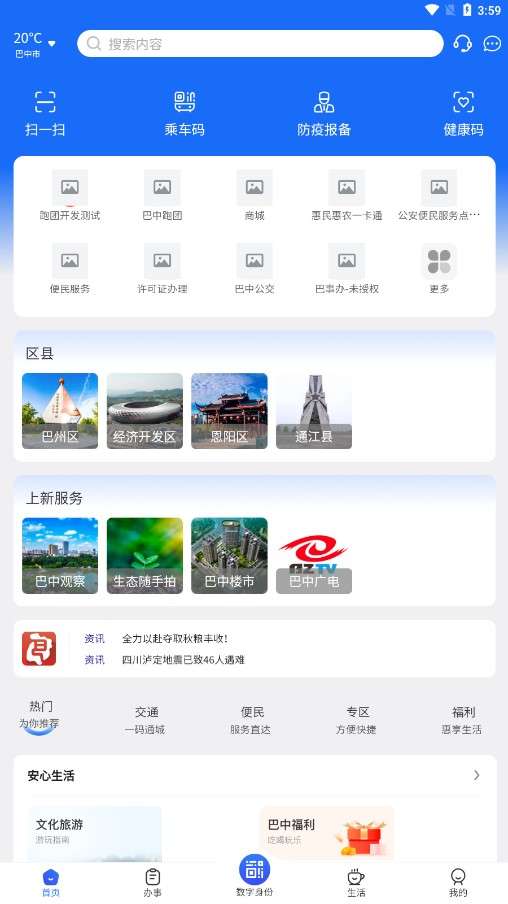This screenshot has height=904, width=508.
Task: Open 扫一扫 scanner
Action: [45, 114]
